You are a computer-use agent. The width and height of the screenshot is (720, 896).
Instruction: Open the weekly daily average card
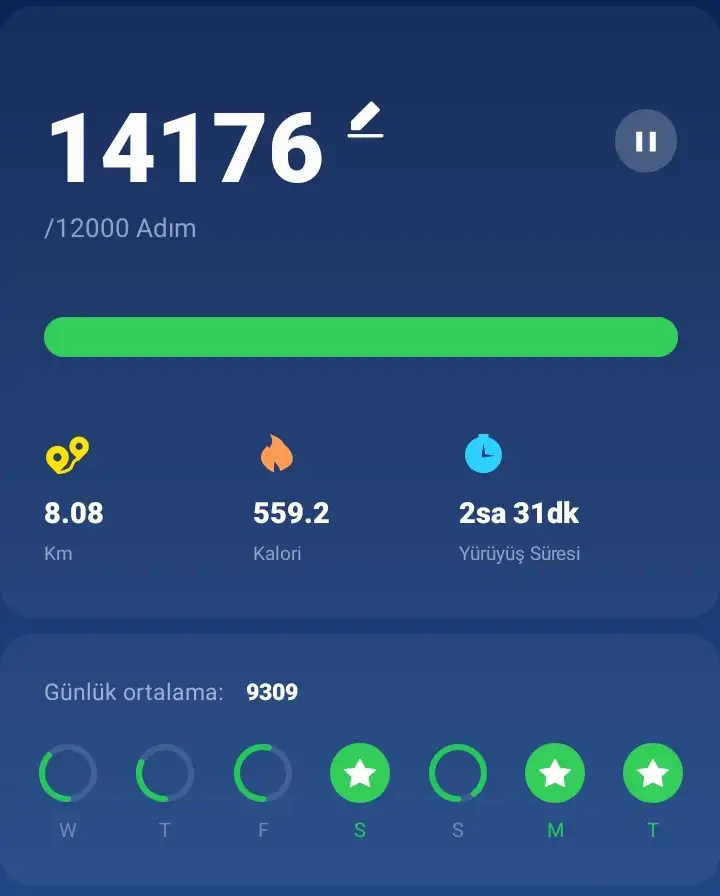pos(360,692)
